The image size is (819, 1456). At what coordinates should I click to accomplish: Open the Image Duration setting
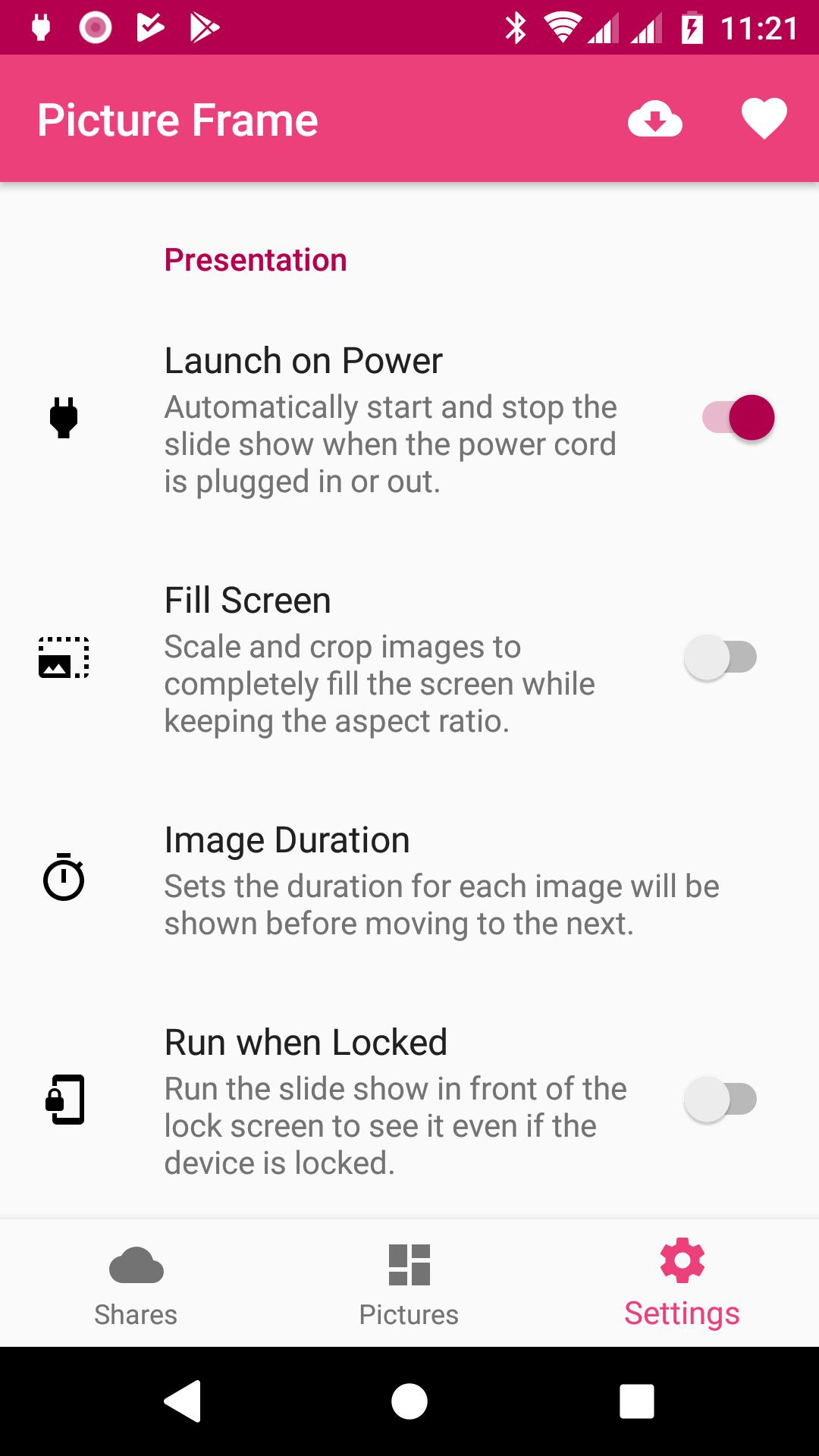click(x=409, y=880)
